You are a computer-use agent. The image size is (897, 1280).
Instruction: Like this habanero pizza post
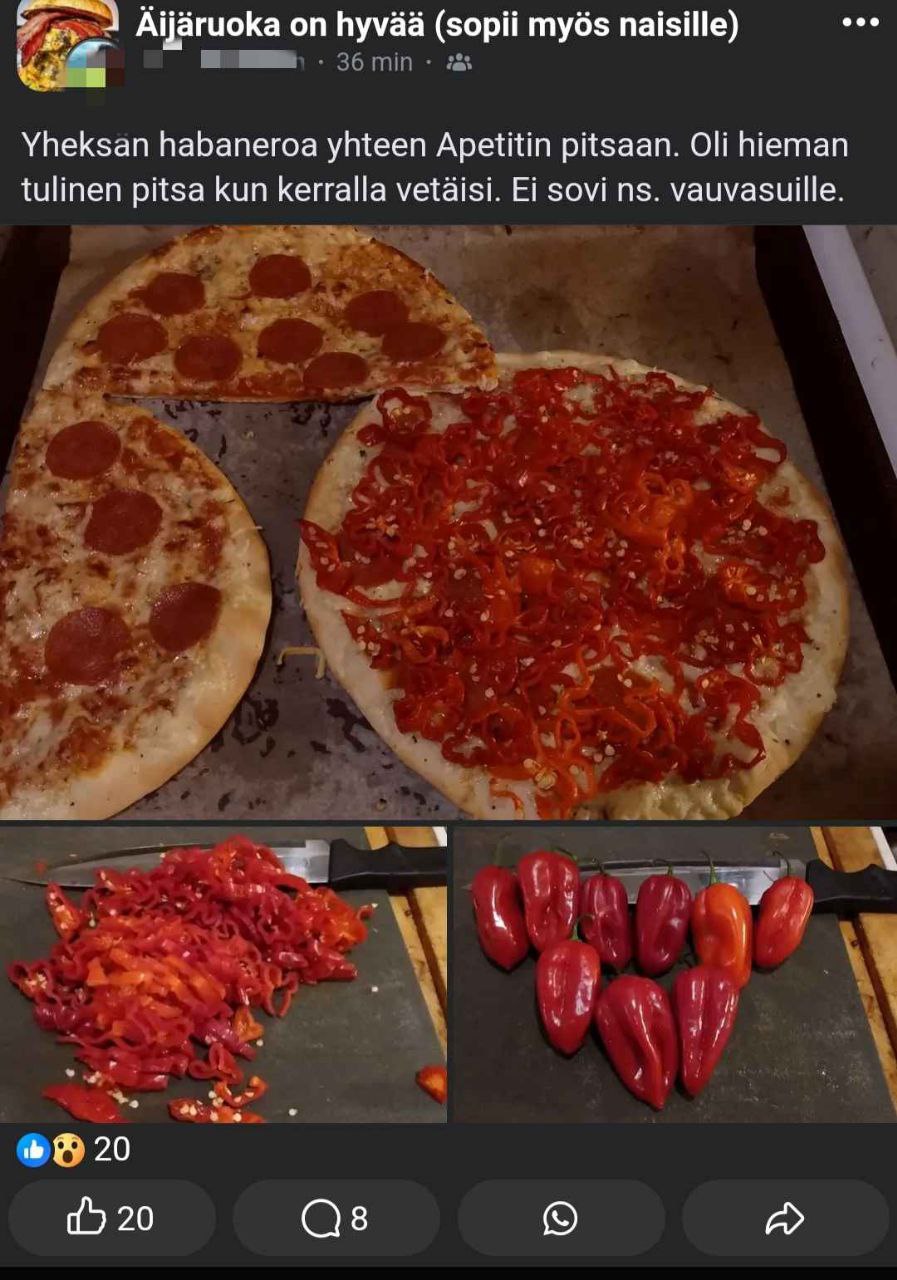(112, 1217)
